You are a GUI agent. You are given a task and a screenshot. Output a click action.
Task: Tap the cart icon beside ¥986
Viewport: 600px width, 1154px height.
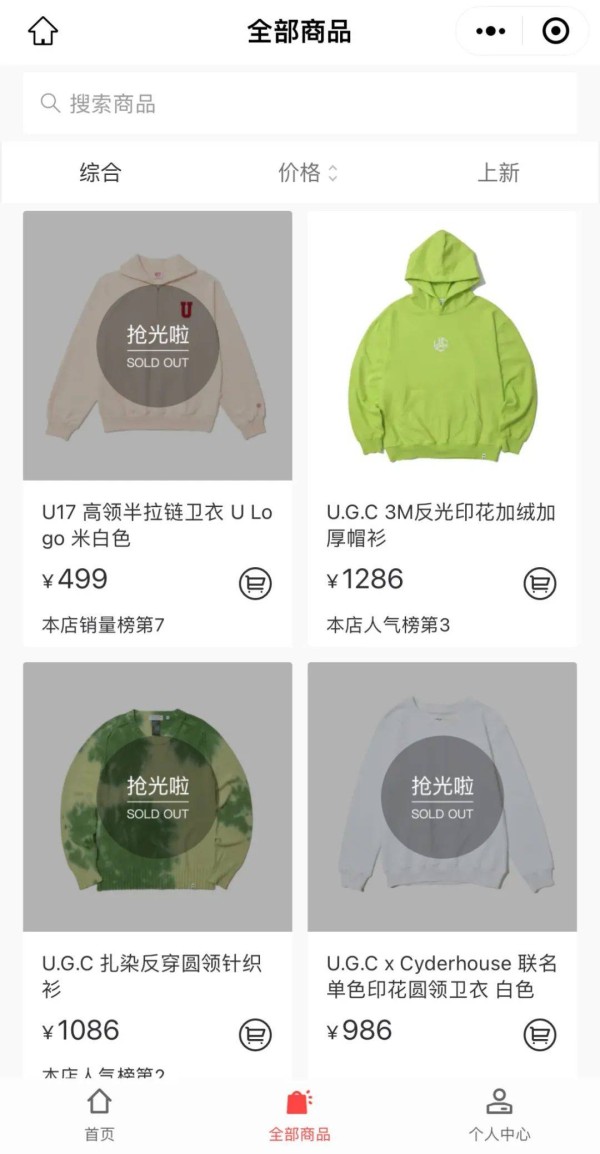pyautogui.click(x=540, y=1034)
